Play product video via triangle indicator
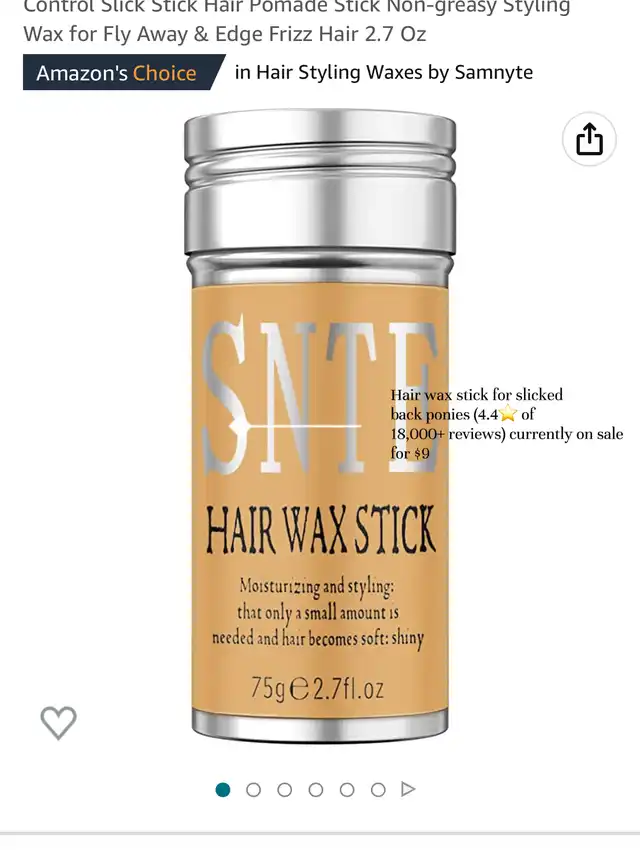The image size is (640, 853). tap(408, 789)
